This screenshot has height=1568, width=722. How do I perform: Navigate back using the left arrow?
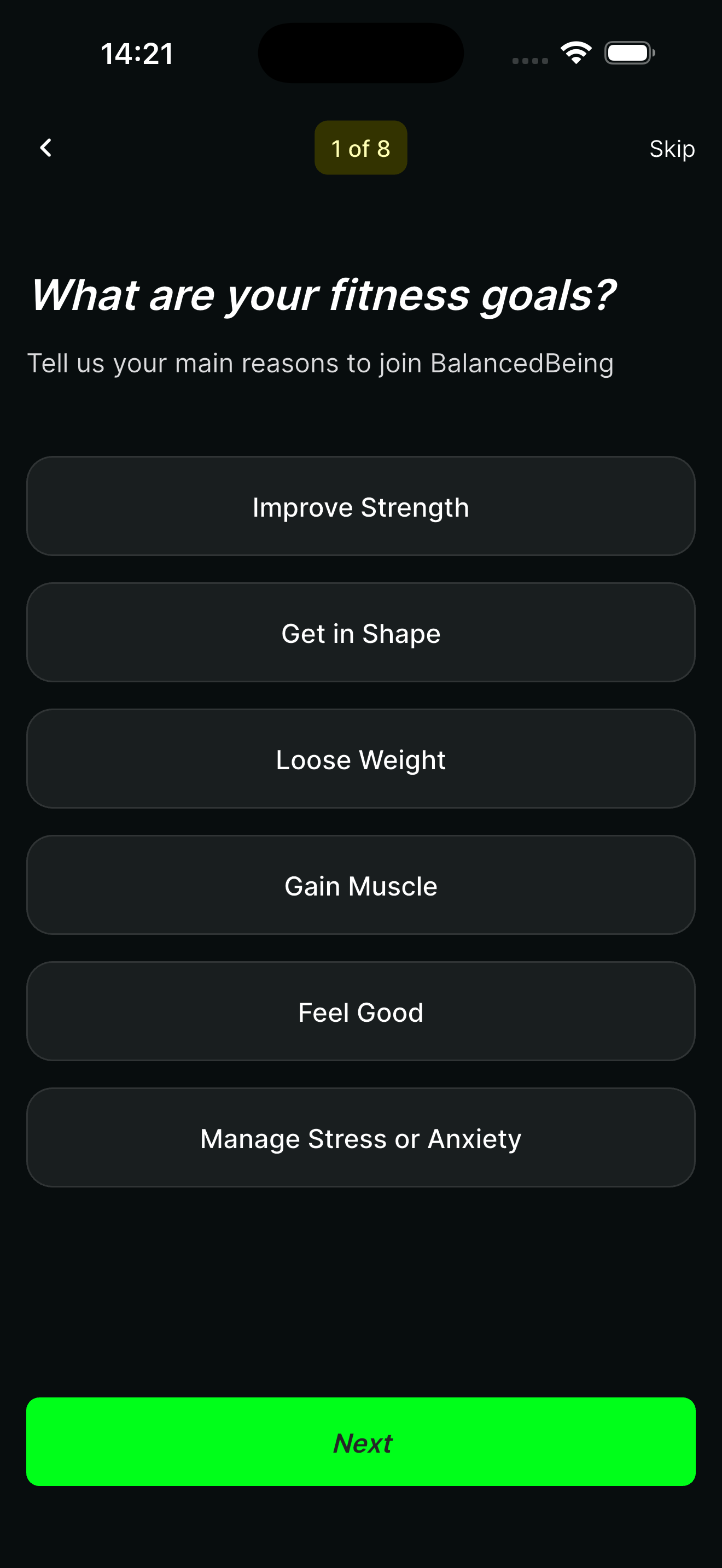44,147
